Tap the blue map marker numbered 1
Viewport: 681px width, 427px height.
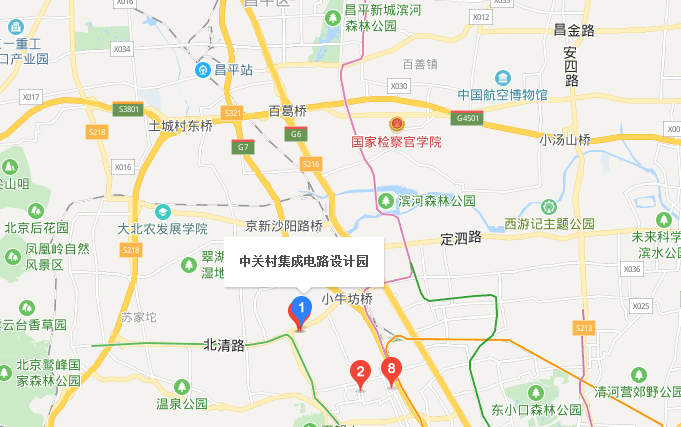300,311
